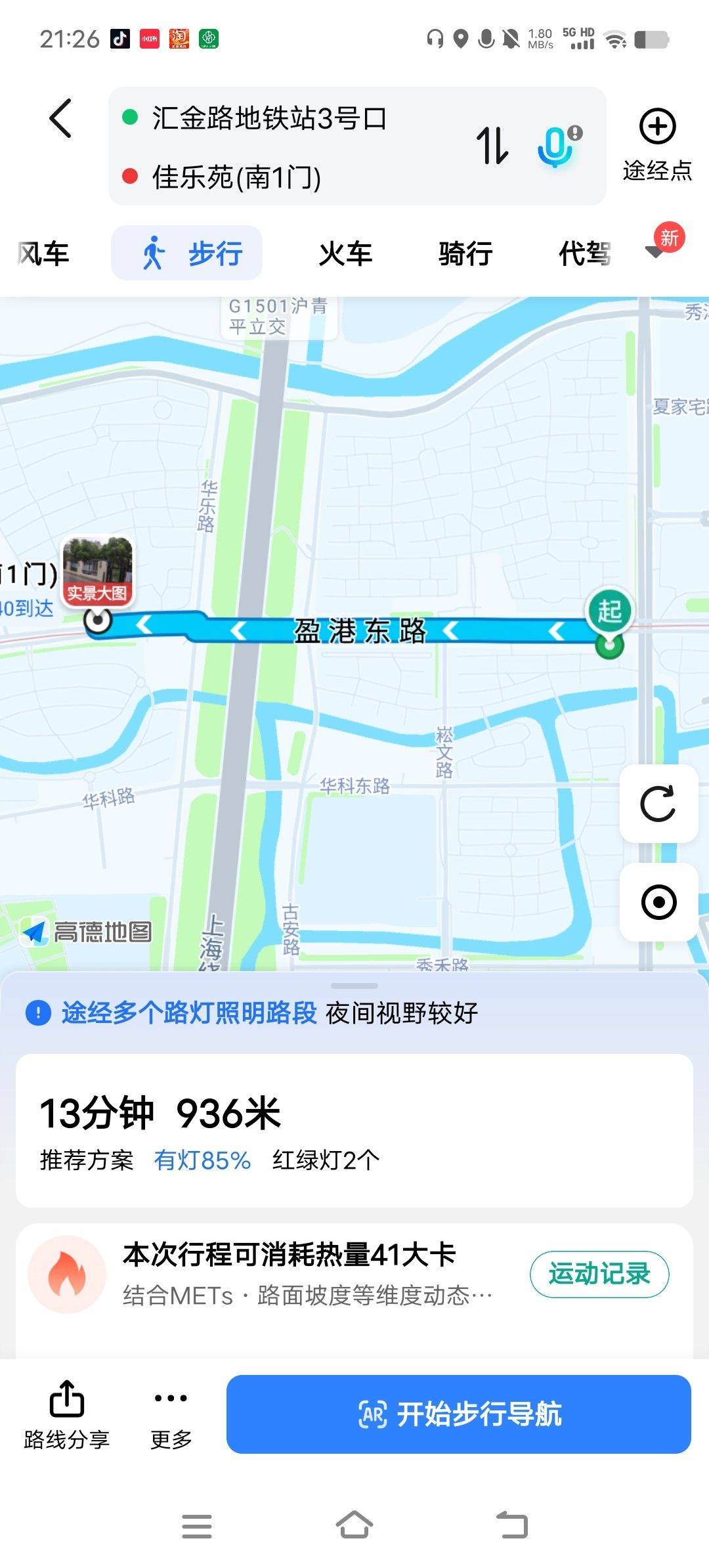This screenshot has width=709, height=1568.
Task: Activate the voice assistant microphone
Action: (x=557, y=146)
